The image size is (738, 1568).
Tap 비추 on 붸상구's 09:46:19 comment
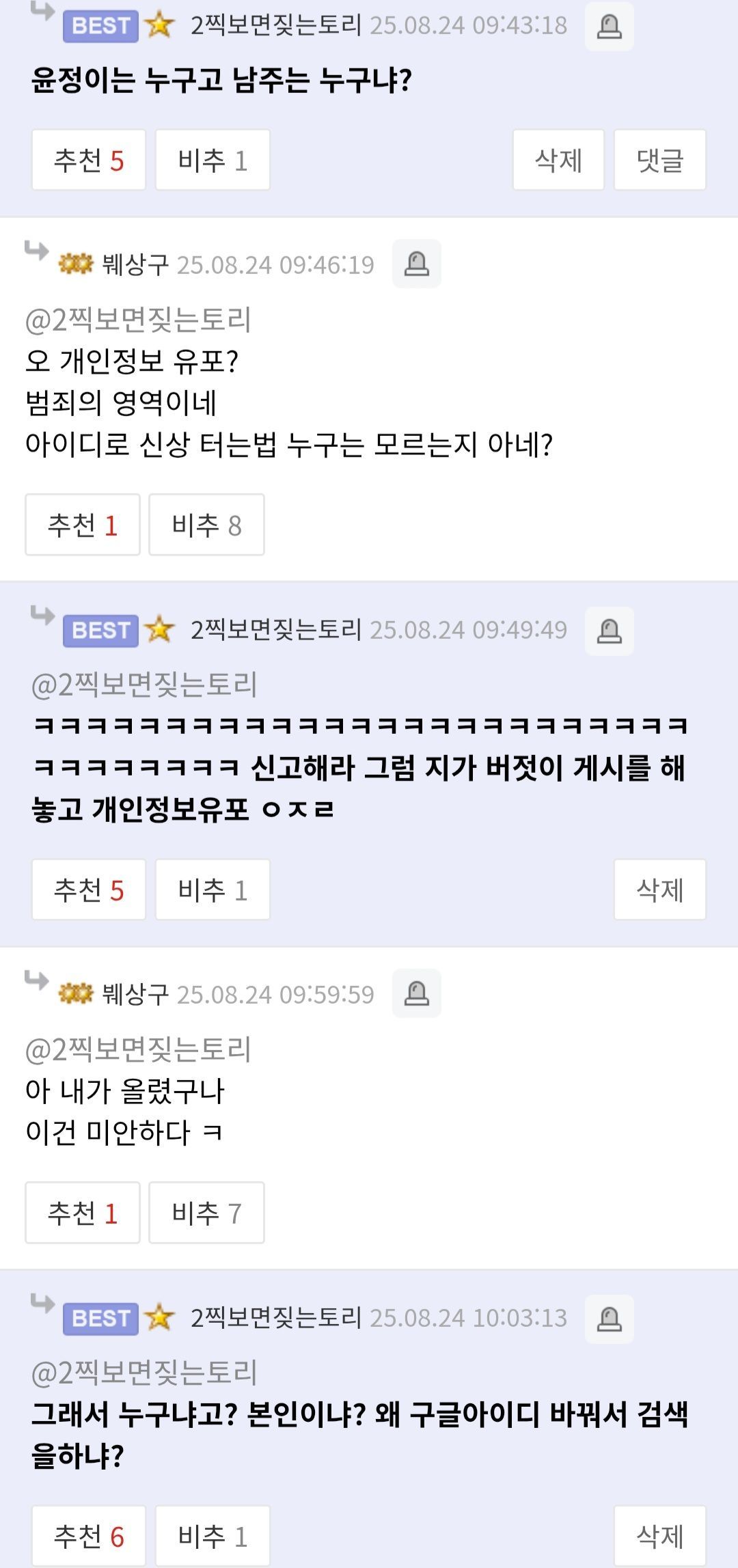(x=206, y=525)
